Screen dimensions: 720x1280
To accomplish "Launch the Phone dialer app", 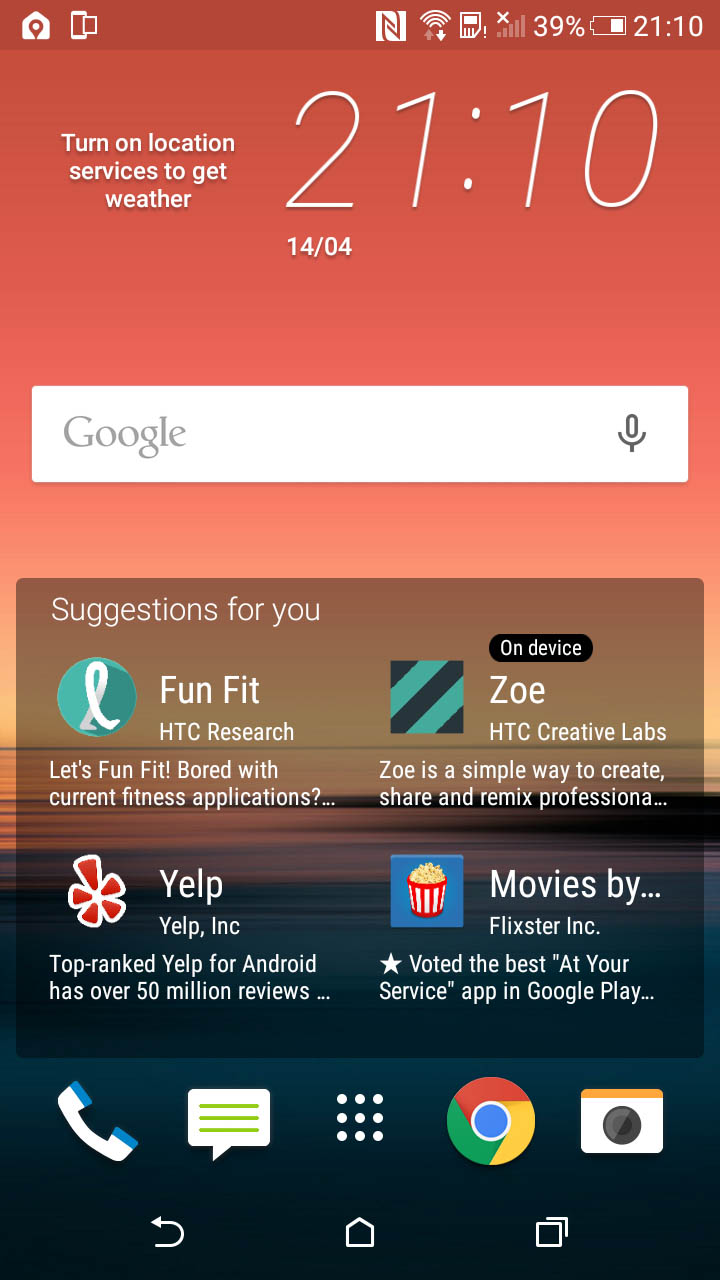I will [x=97, y=1121].
